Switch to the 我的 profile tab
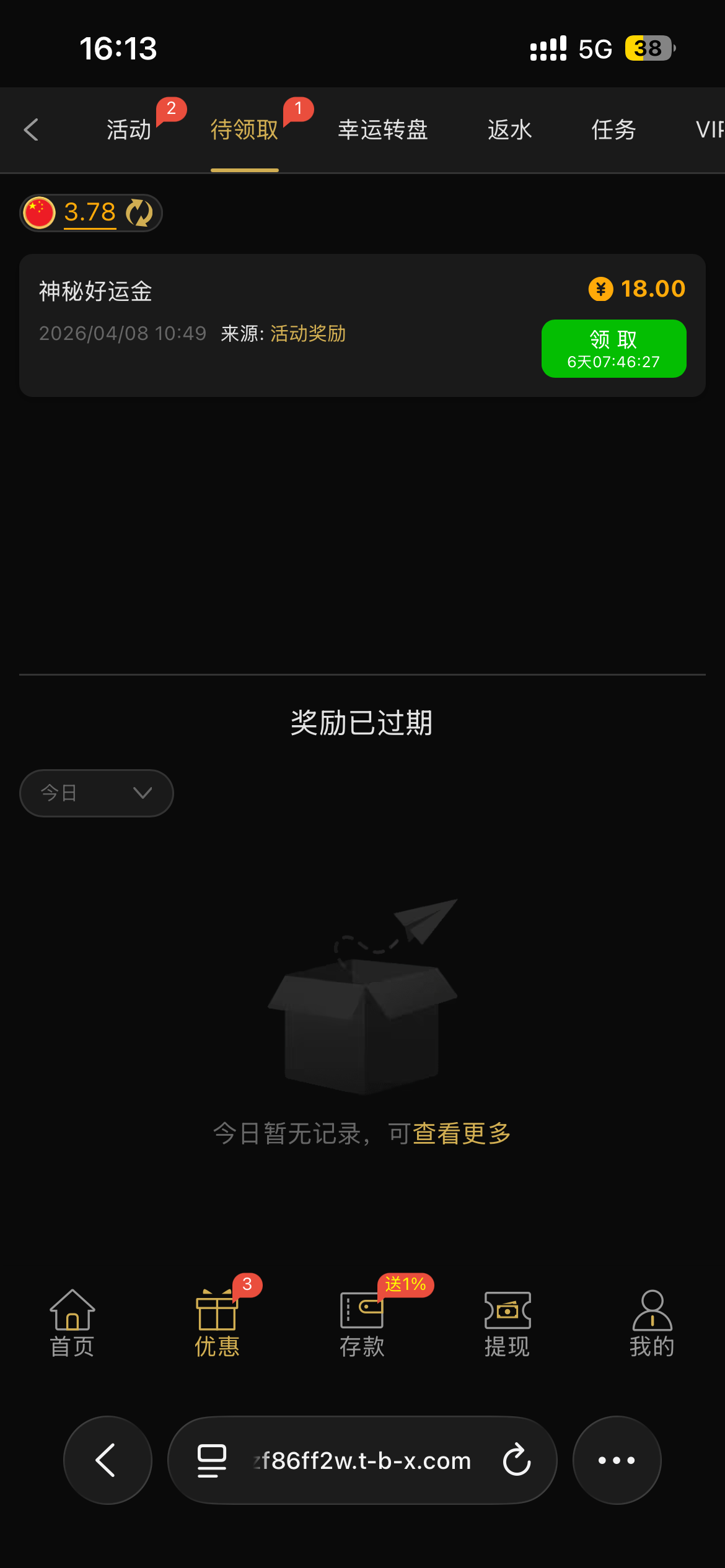 tap(652, 1323)
